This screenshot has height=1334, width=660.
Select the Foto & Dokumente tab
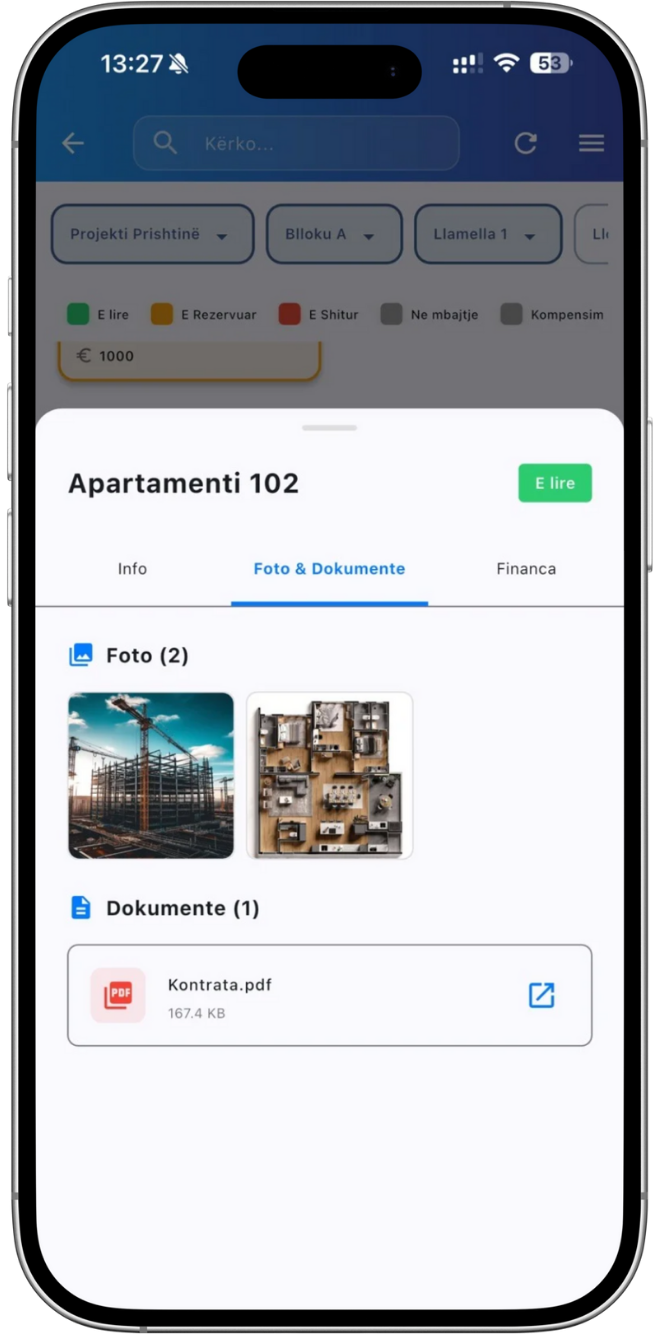(x=329, y=569)
